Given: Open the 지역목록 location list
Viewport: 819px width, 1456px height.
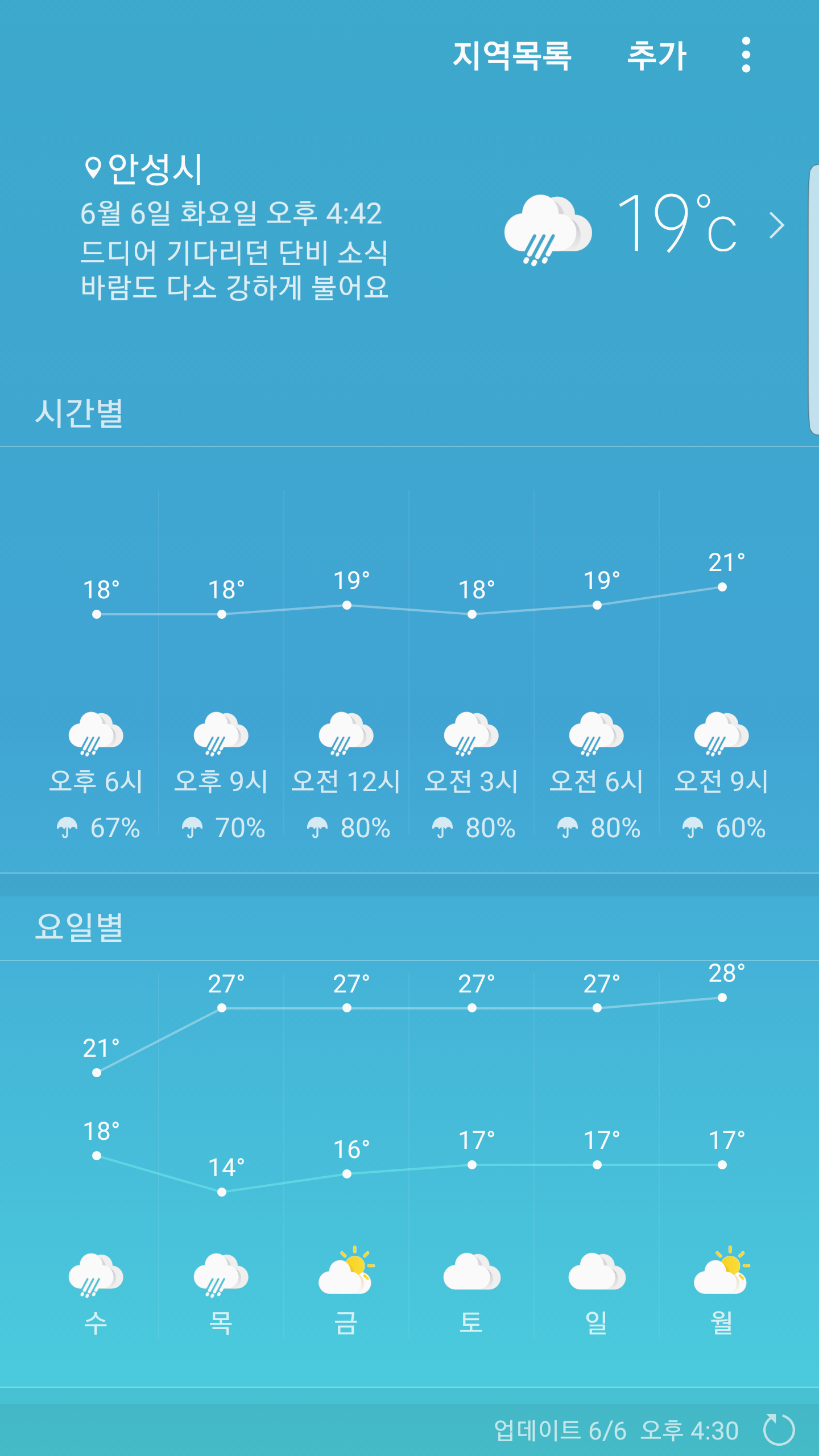Looking at the screenshot, I should (512, 56).
